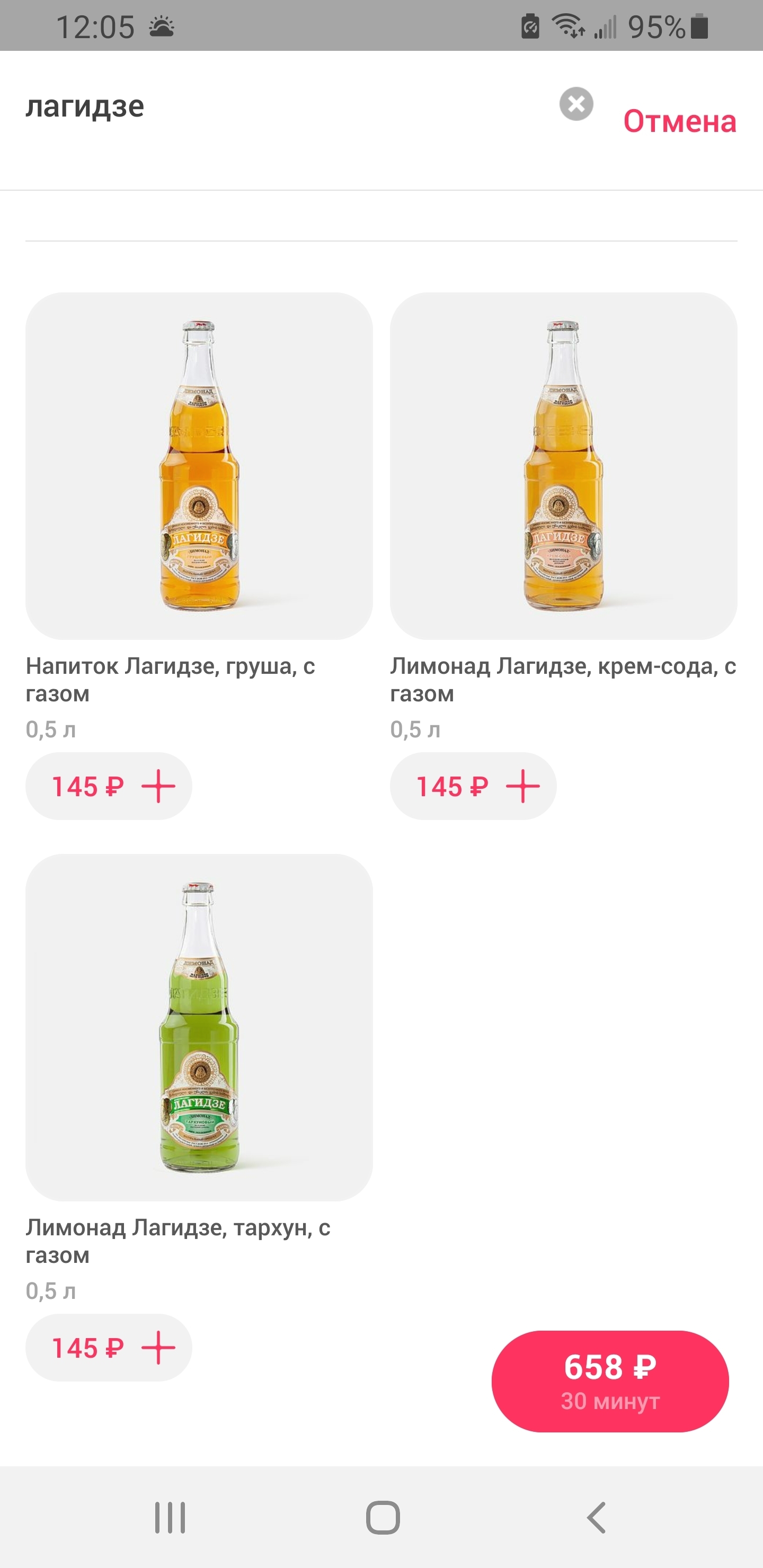
Task: Open the cart showing 658 ₽
Action: (610, 1381)
